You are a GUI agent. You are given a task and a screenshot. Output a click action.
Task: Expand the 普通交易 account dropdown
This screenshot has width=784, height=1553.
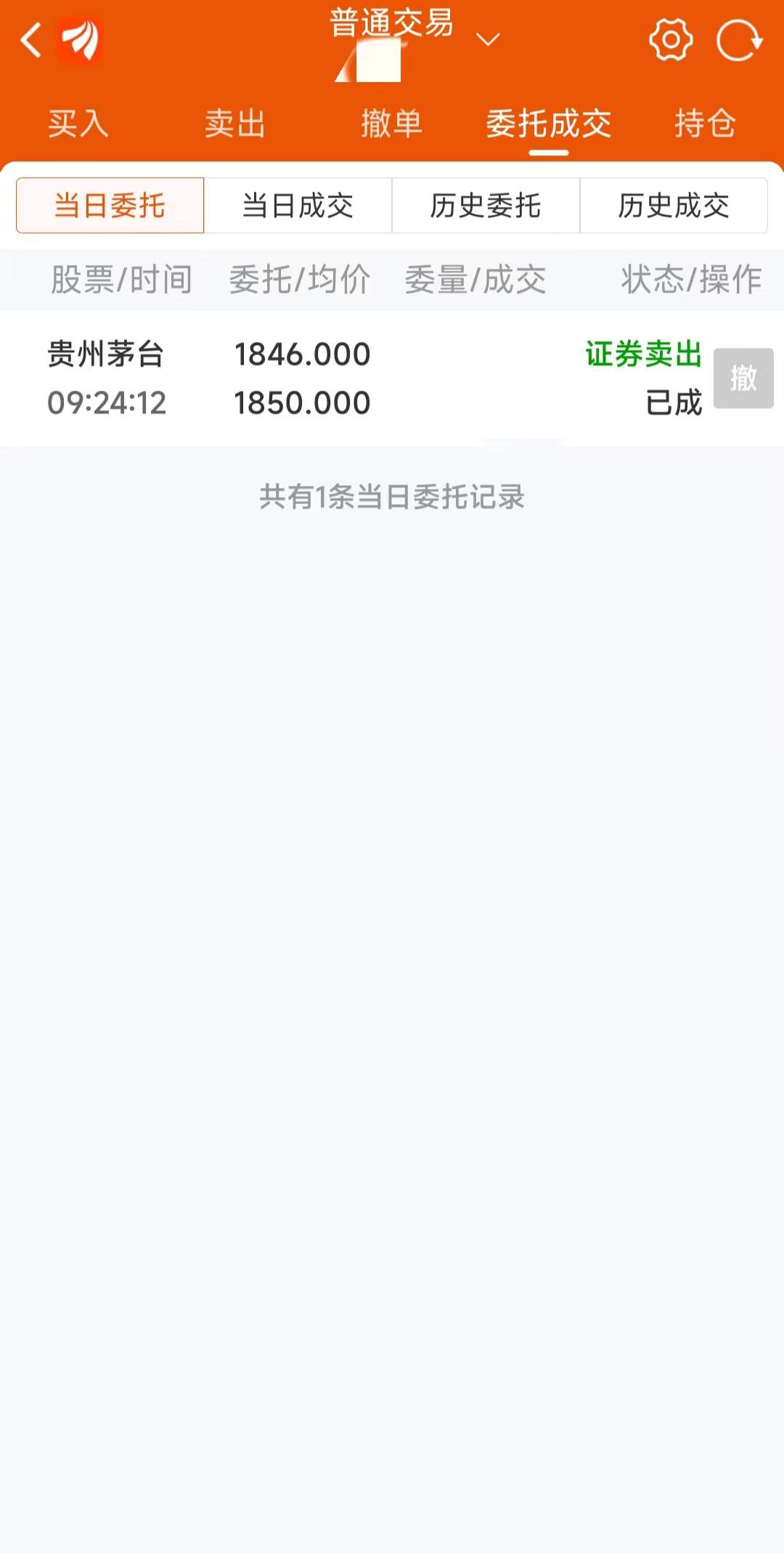pos(488,38)
